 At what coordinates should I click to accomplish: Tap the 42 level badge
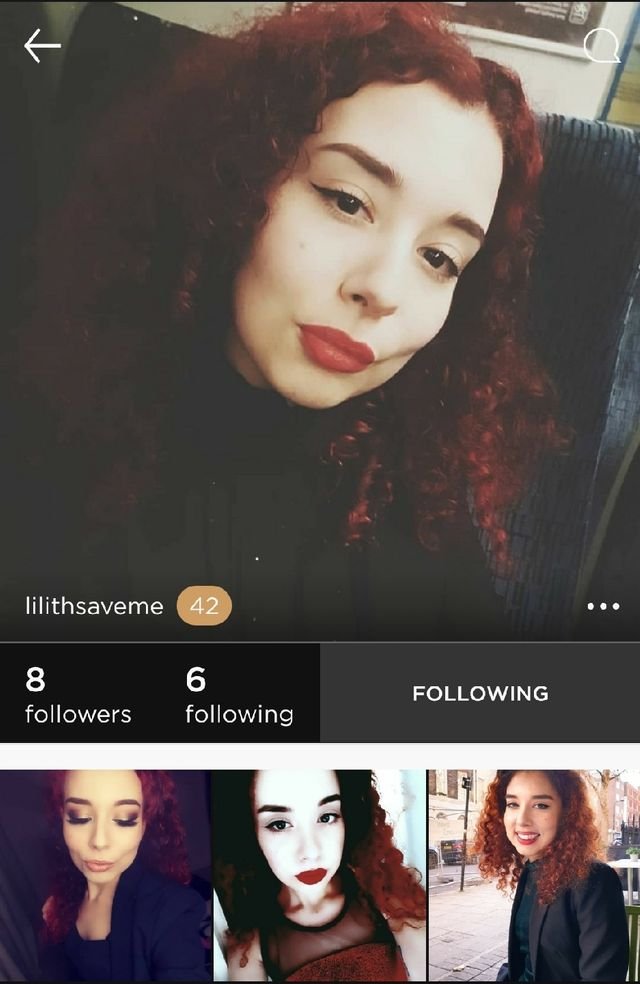pos(204,606)
